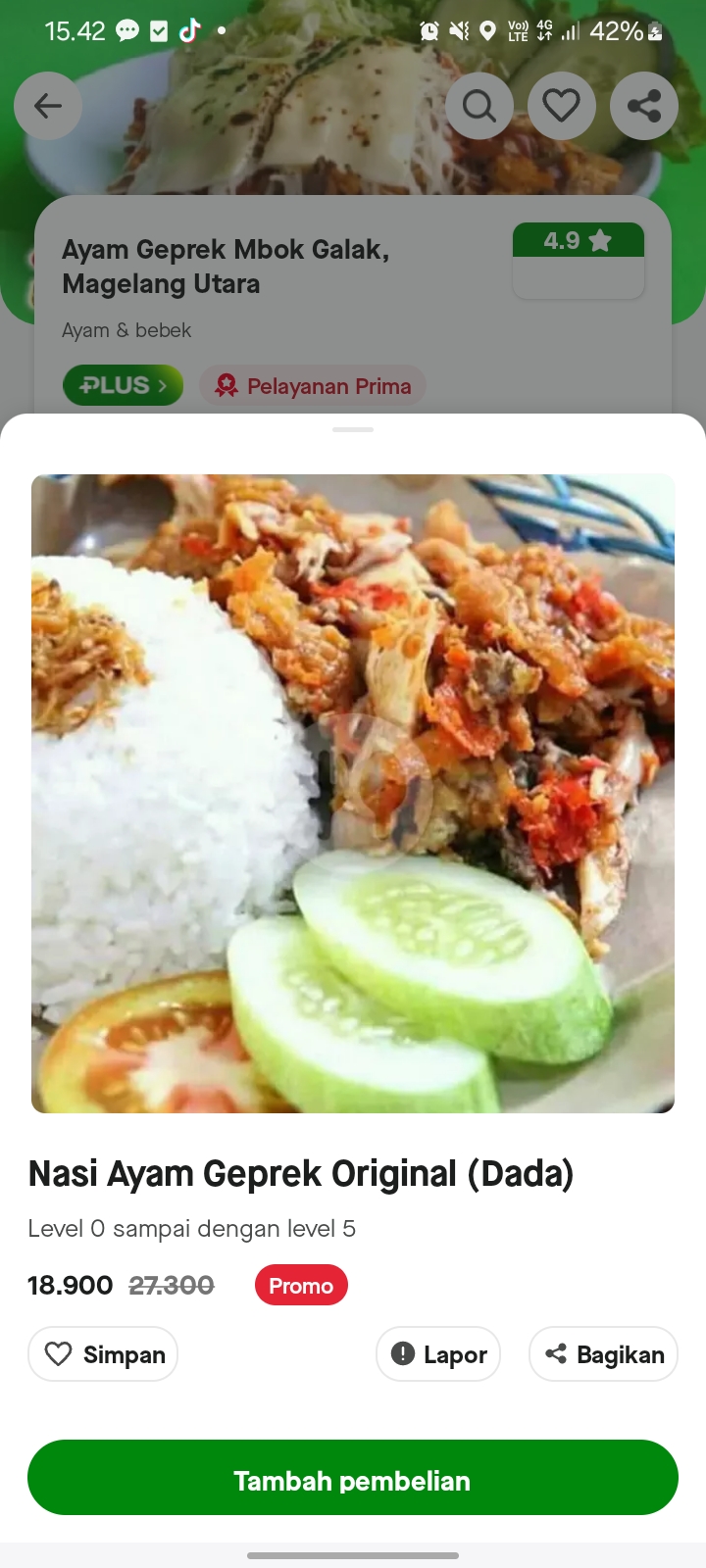Image resolution: width=706 pixels, height=1568 pixels.
Task: Open the Pelayanan Prima badge details
Action: click(313, 385)
